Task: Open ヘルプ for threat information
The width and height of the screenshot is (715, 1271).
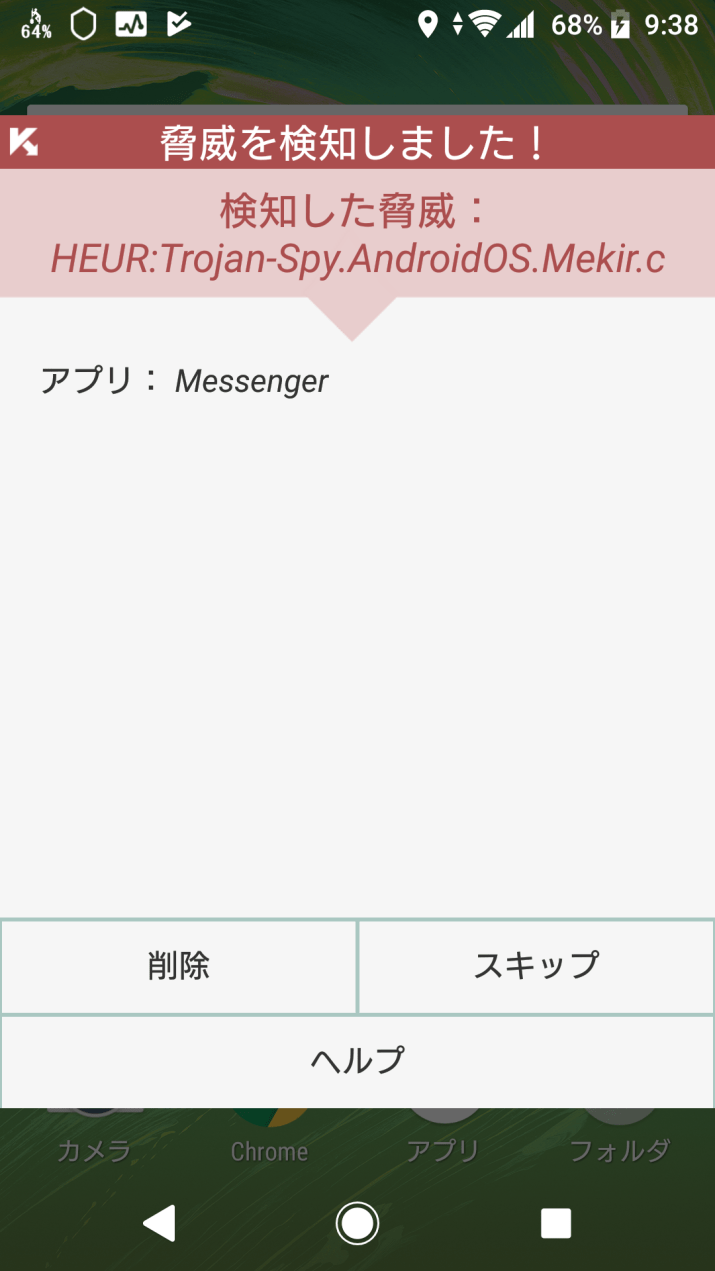Action: [x=357, y=1060]
